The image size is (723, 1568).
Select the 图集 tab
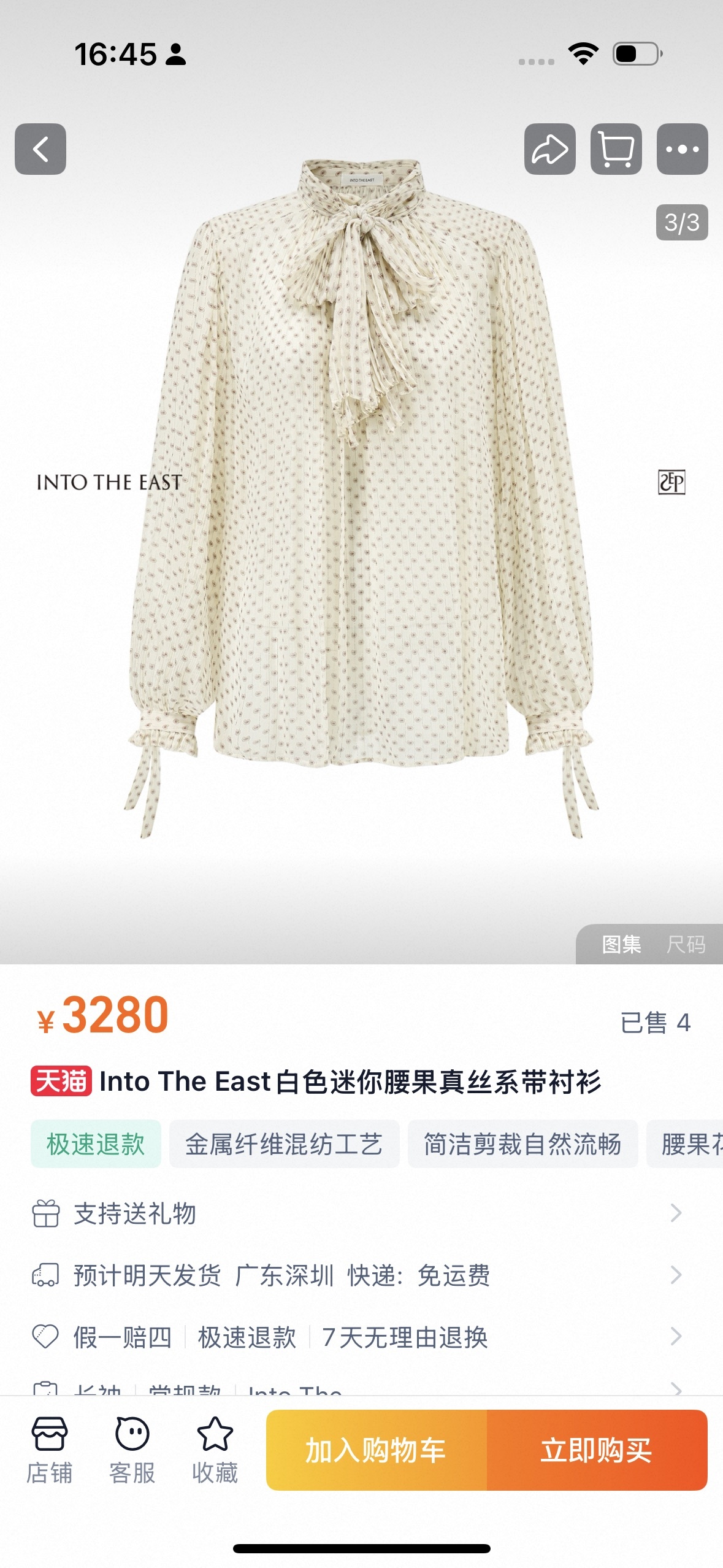pos(621,944)
